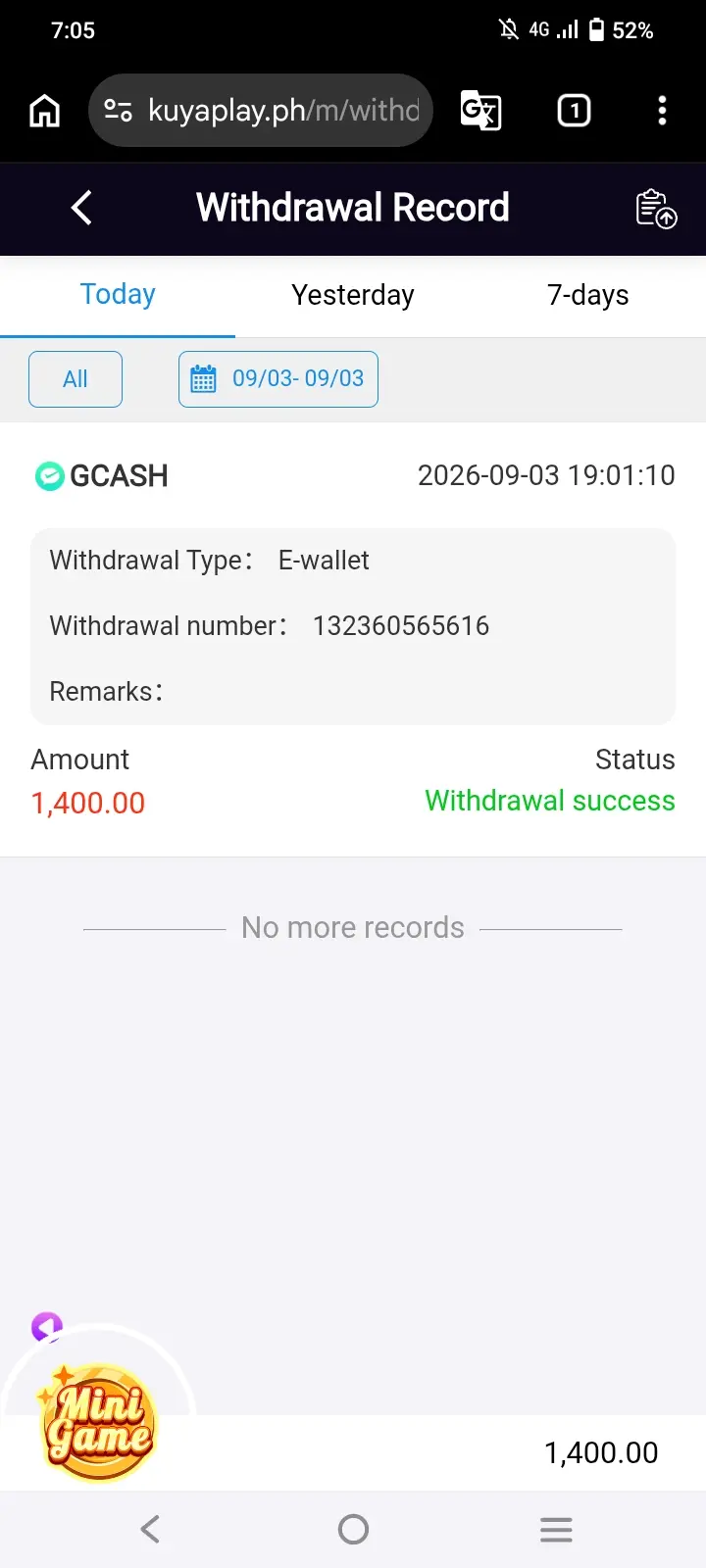Edit the kuyaplay.ph address bar
The width and height of the screenshot is (706, 1568).
[x=261, y=111]
